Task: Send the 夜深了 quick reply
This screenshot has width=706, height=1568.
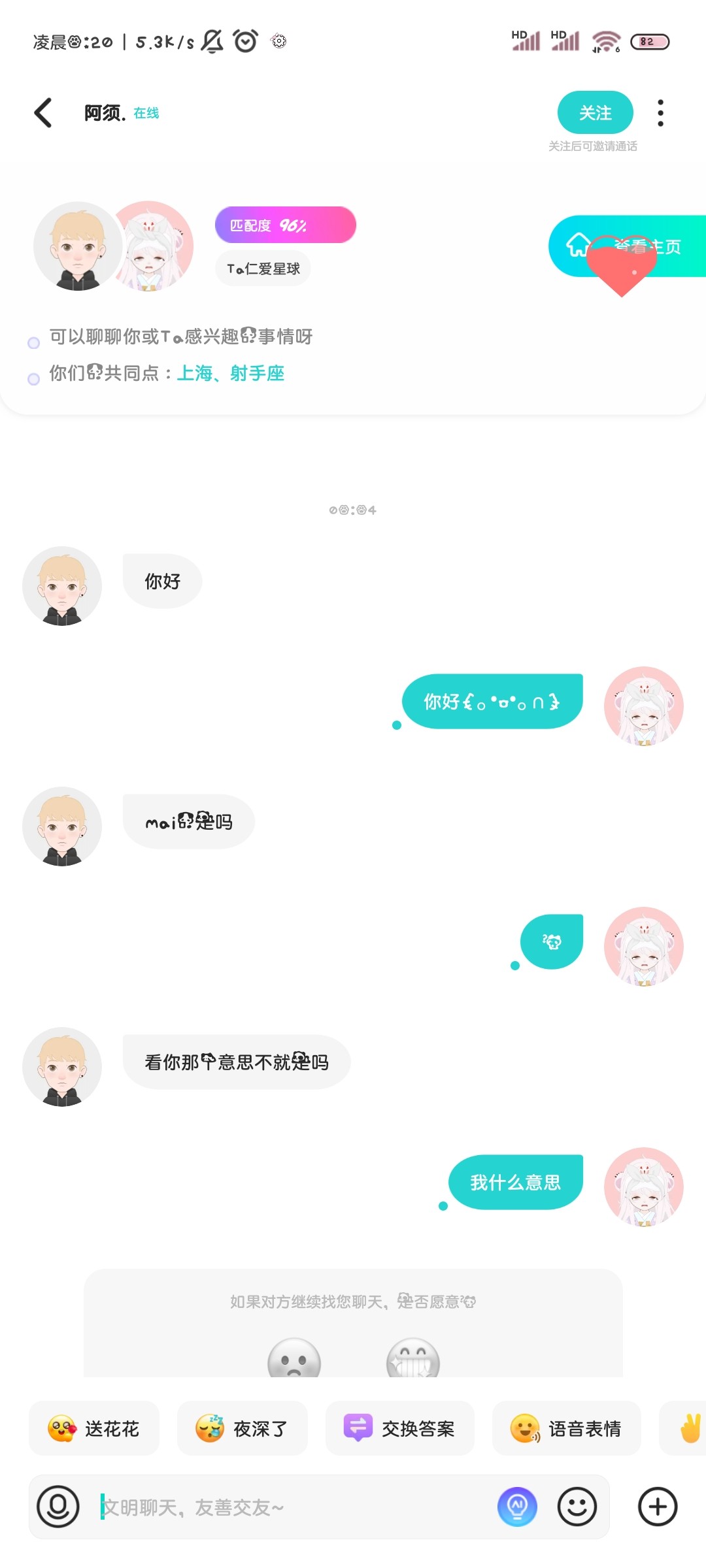Action: click(243, 1428)
